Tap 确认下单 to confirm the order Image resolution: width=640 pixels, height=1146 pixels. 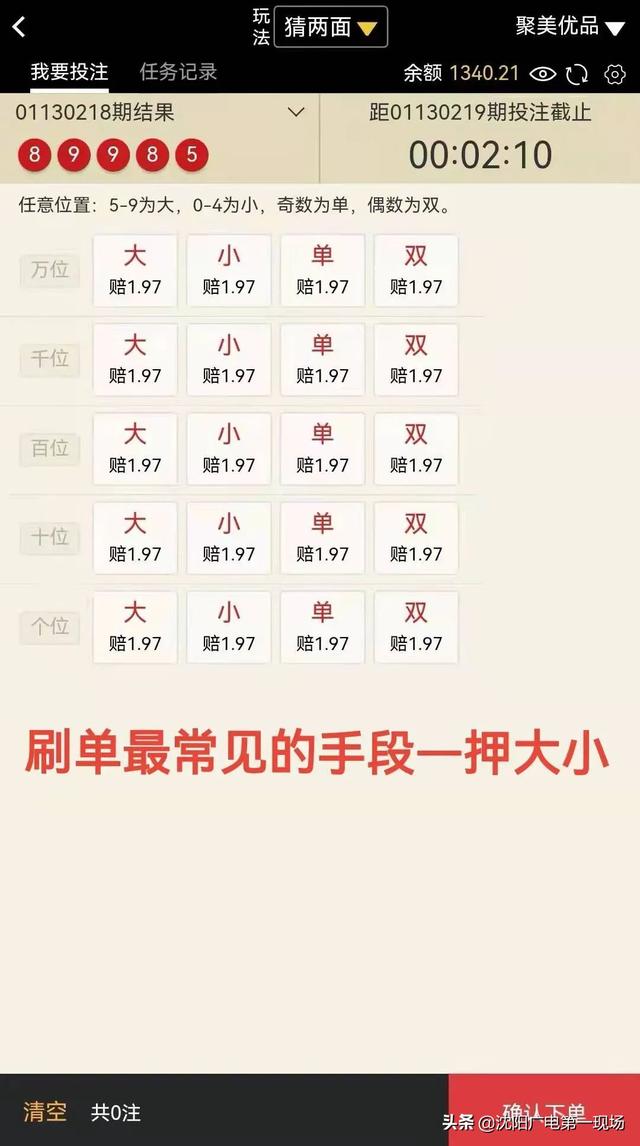544,1111
